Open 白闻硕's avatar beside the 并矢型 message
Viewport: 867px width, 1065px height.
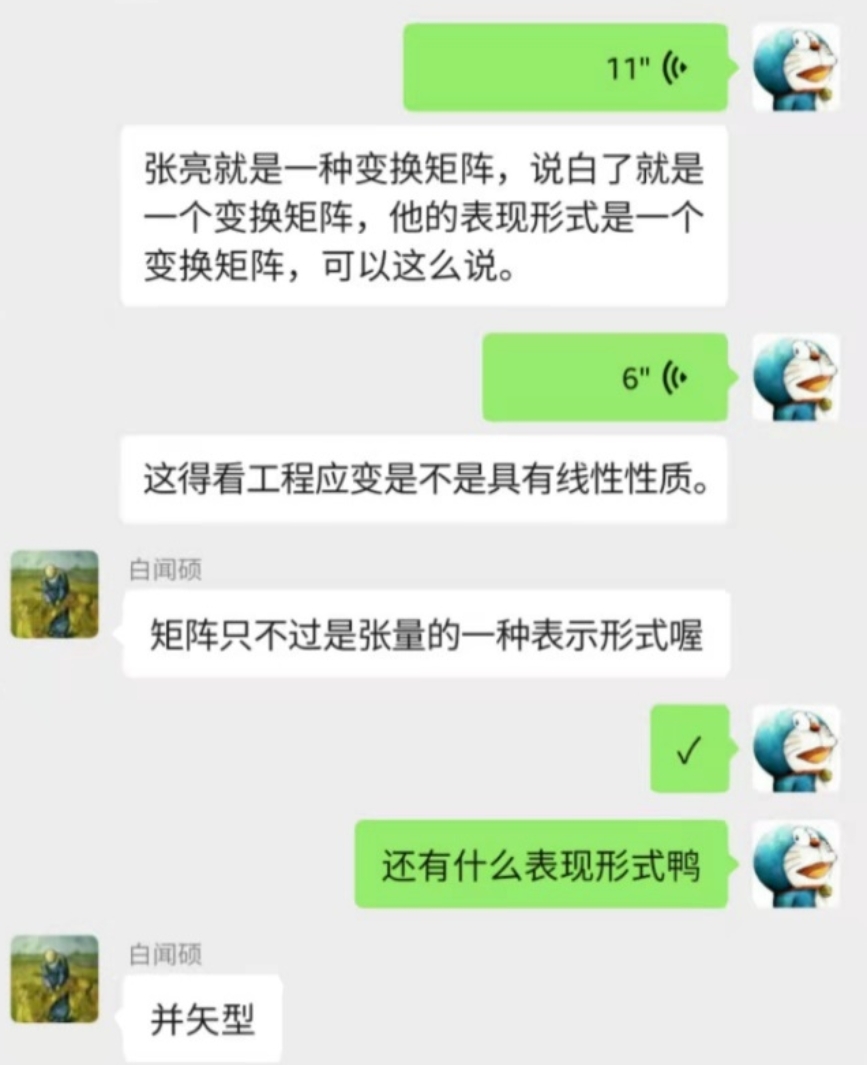click(x=54, y=979)
